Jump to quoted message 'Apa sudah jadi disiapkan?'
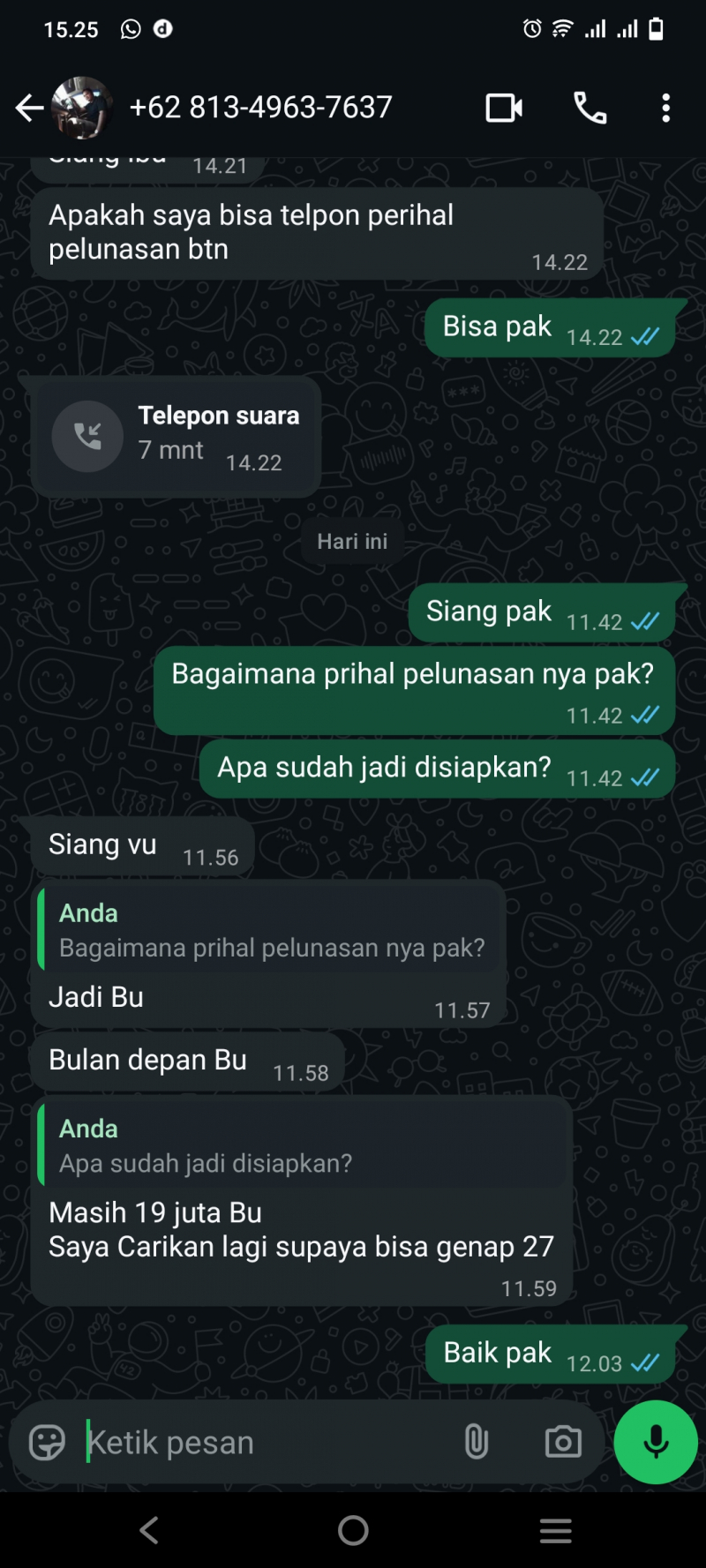706x1568 pixels. [x=302, y=1145]
